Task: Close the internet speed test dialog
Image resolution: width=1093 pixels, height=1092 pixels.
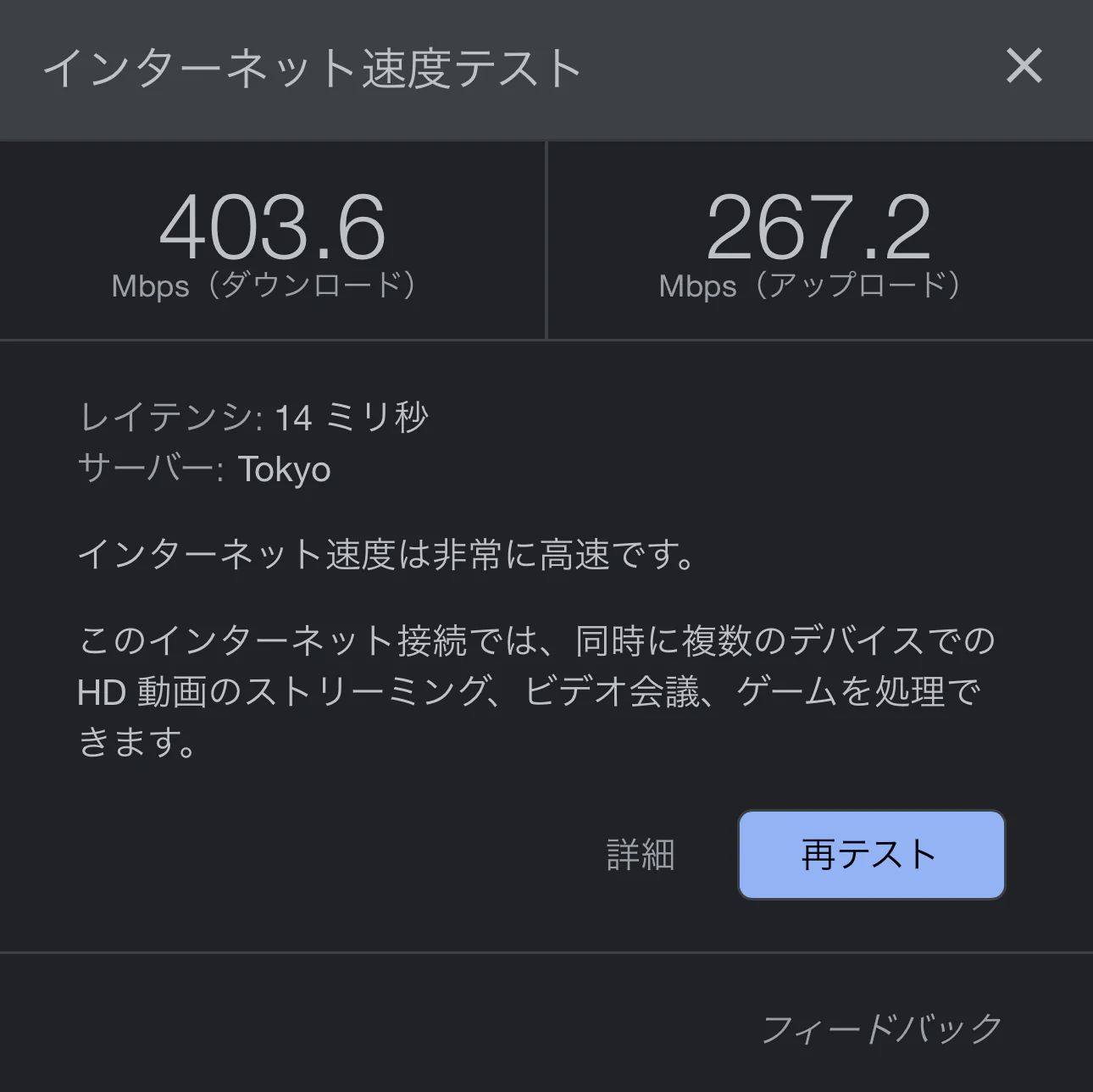Action: point(1024,66)
